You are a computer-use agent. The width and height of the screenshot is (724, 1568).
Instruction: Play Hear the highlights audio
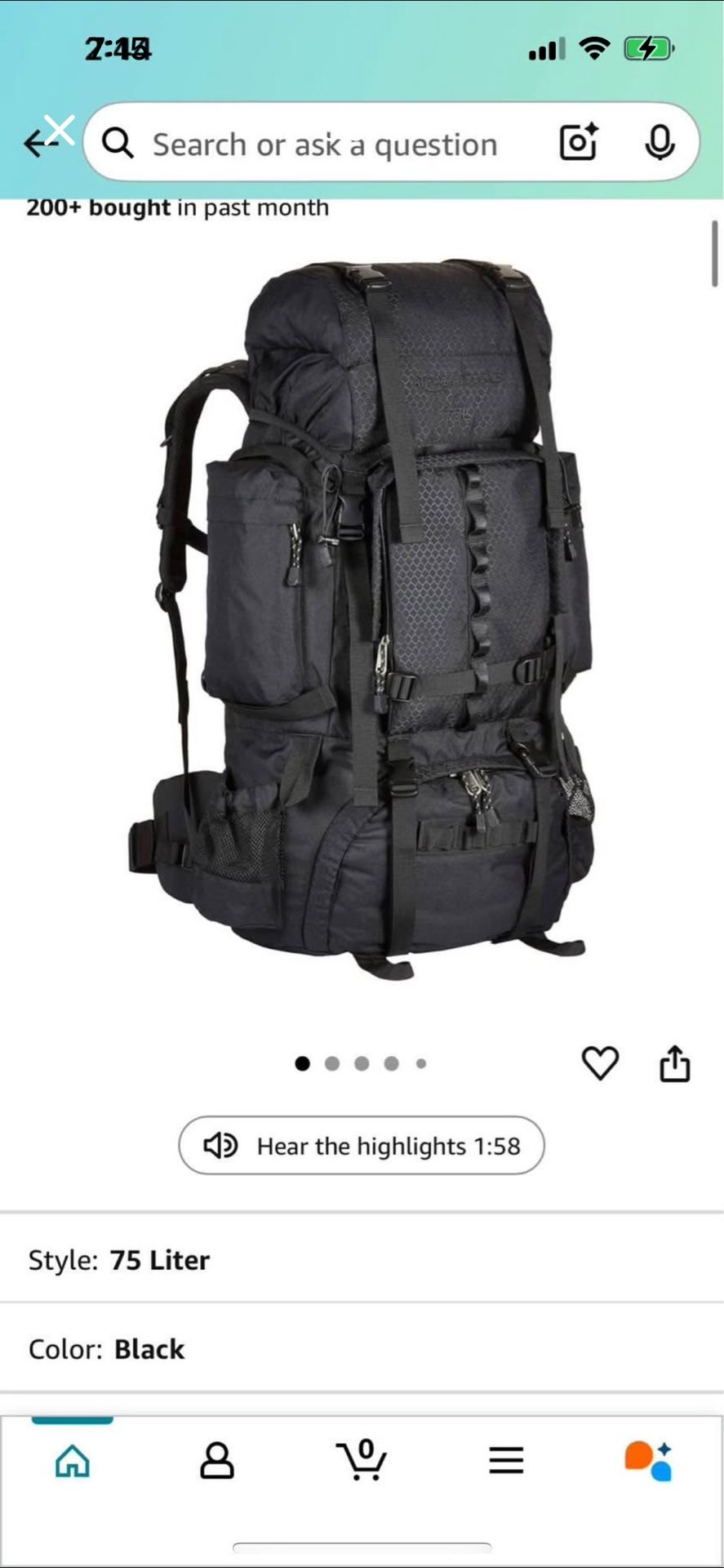tap(362, 1146)
